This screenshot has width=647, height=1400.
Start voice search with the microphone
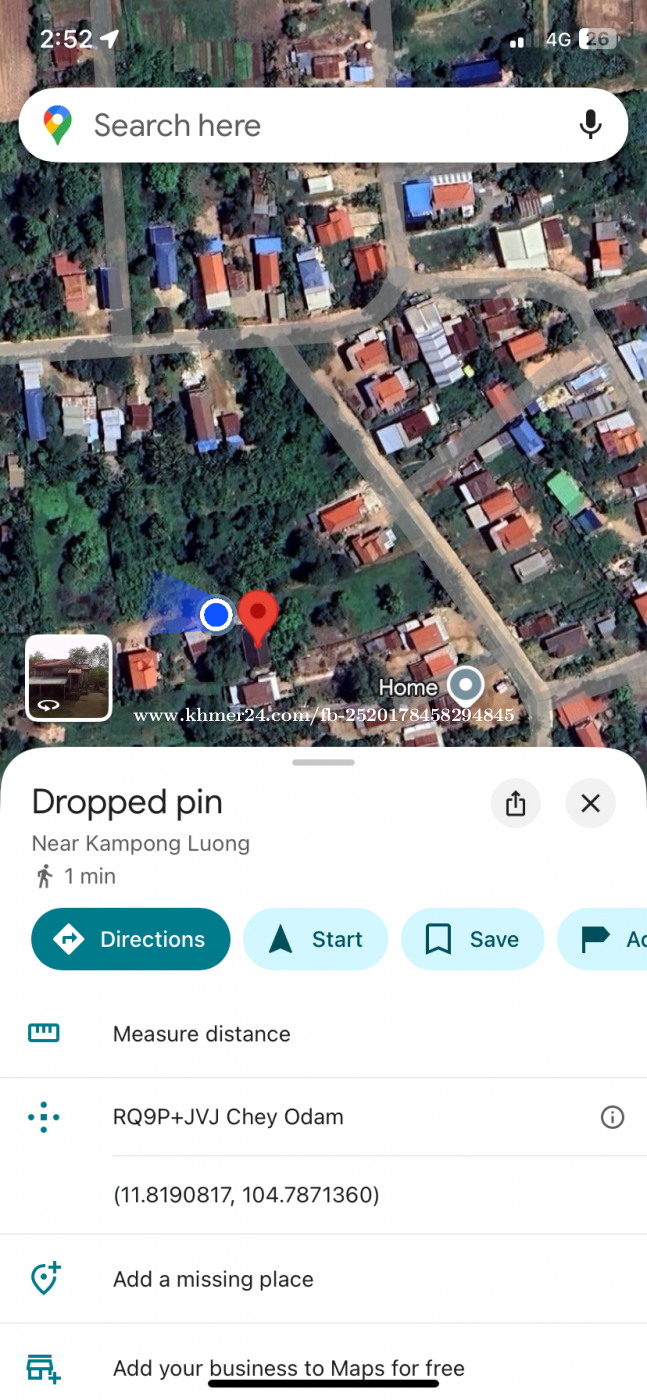click(x=591, y=126)
